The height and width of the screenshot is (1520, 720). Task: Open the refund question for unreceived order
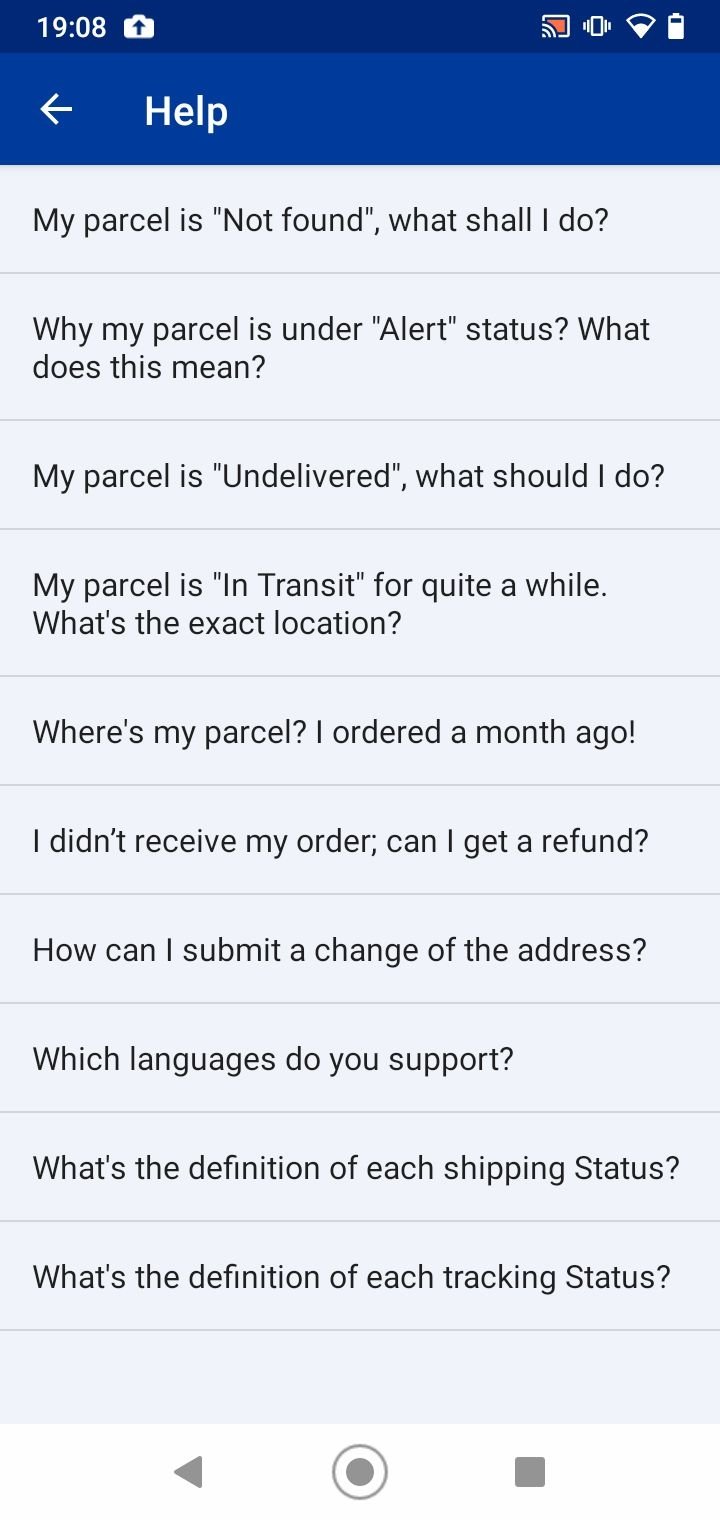coord(360,840)
